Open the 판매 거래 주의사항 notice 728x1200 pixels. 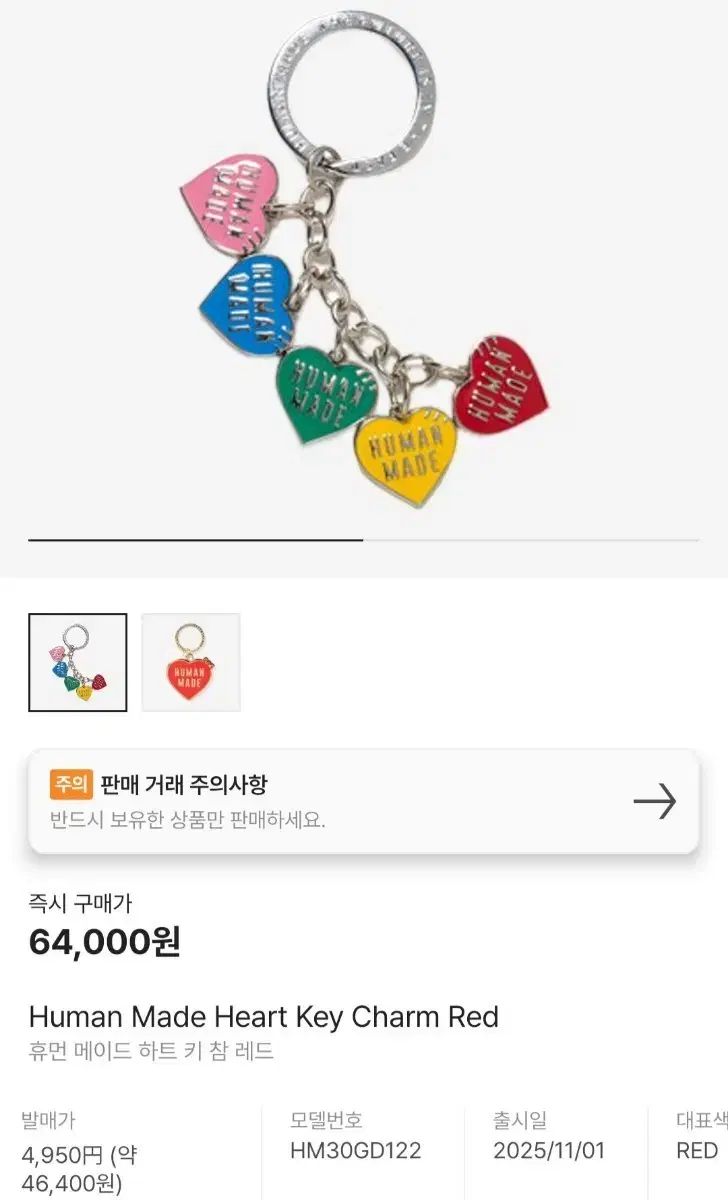363,802
